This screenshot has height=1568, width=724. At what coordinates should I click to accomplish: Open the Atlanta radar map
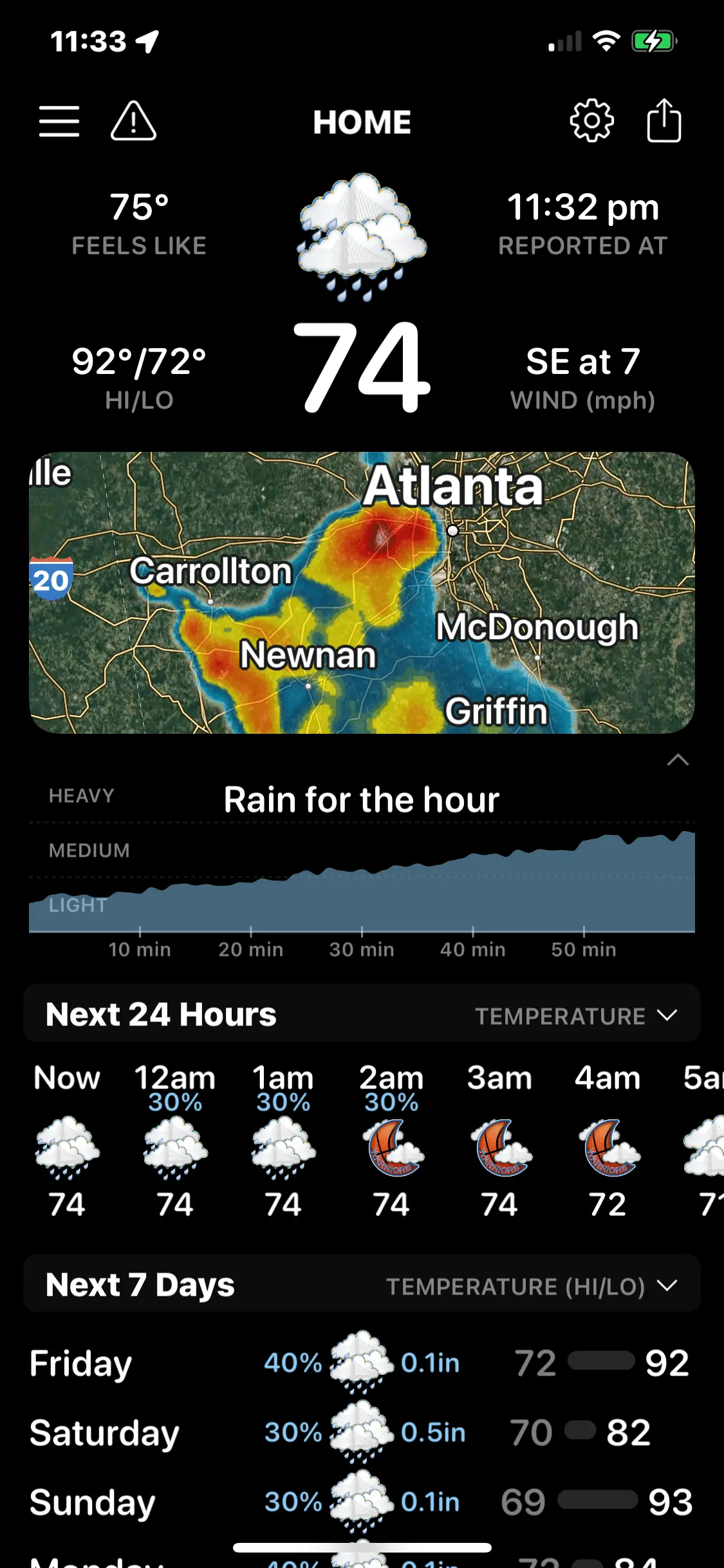362,592
